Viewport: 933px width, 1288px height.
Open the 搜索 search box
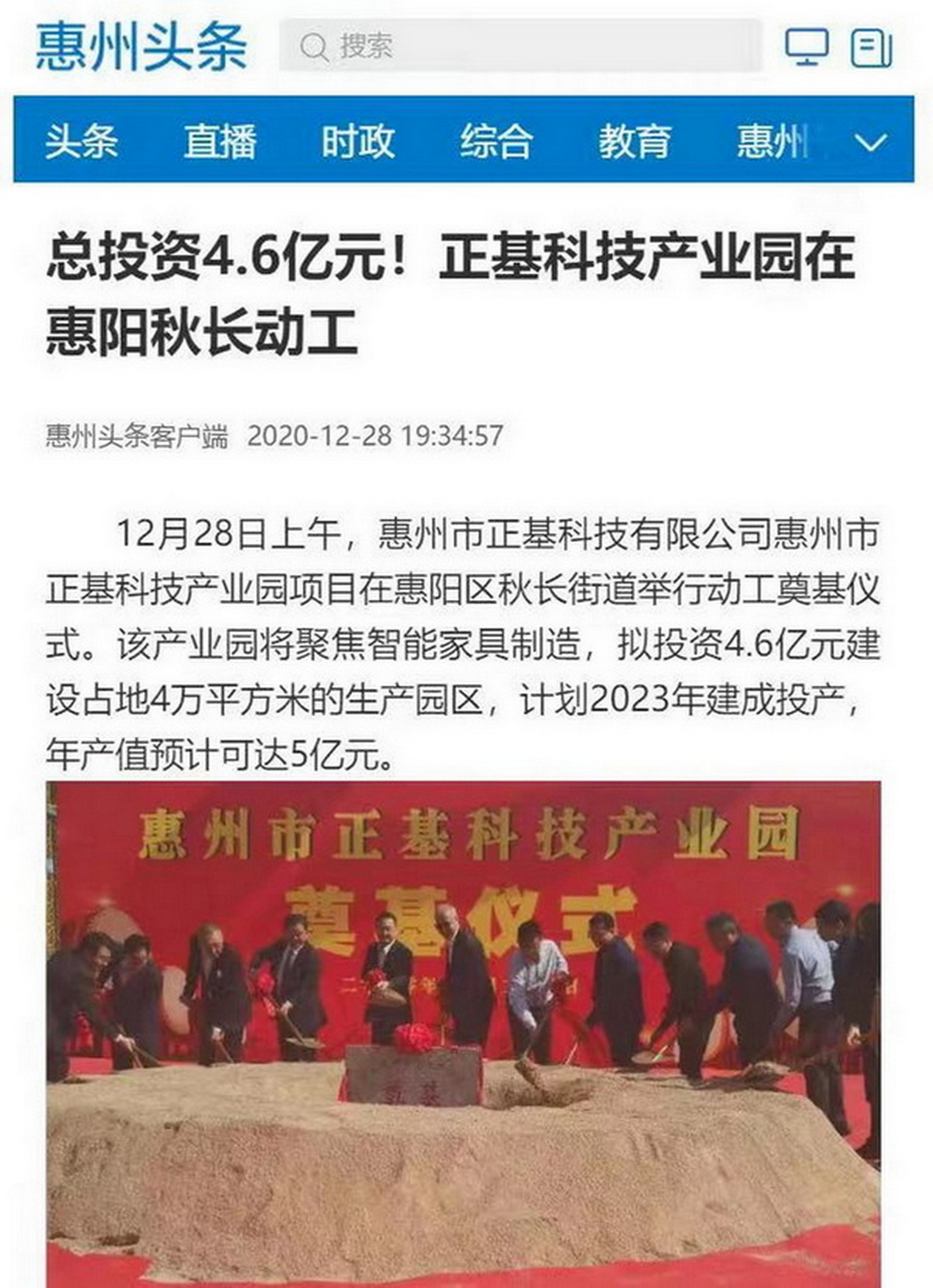pos(519,45)
